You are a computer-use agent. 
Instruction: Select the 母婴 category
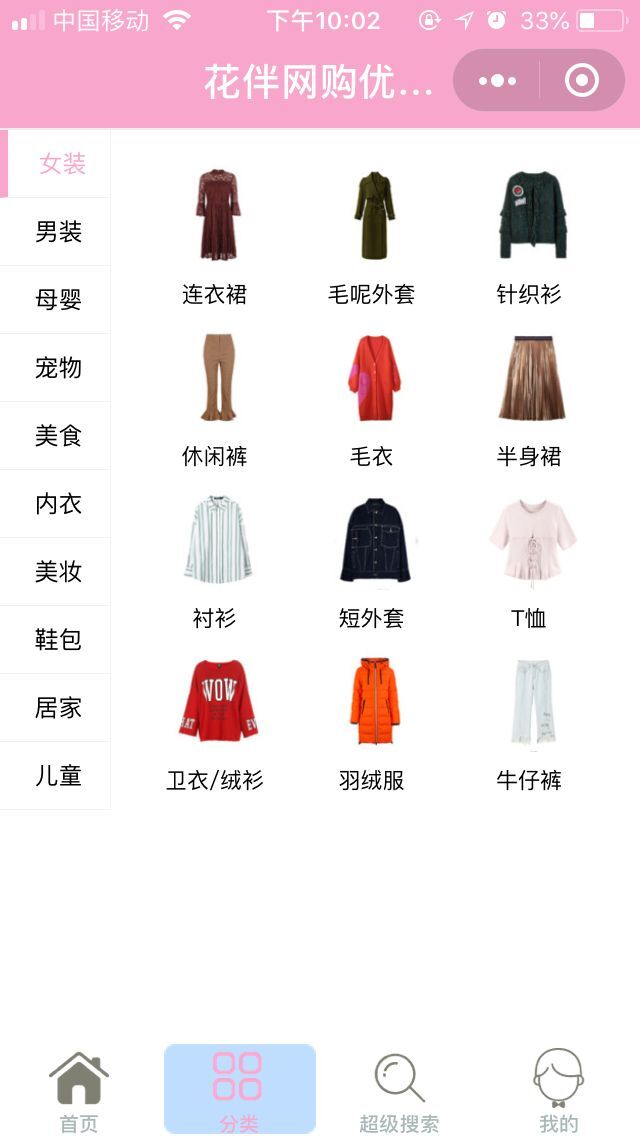point(56,300)
